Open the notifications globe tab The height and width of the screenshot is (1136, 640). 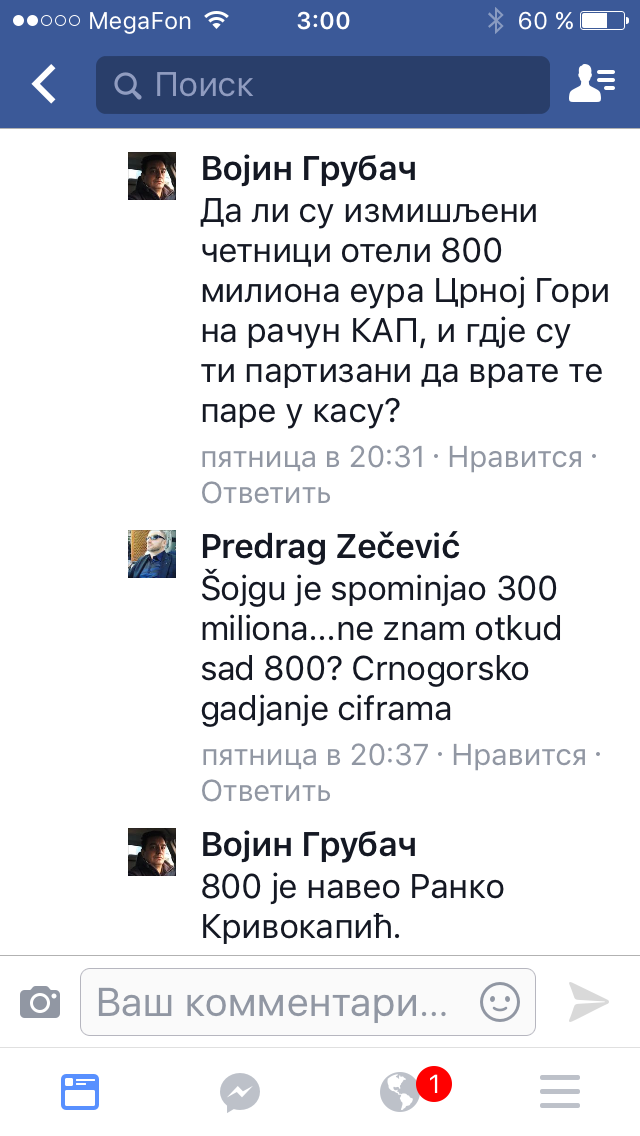click(x=400, y=1092)
